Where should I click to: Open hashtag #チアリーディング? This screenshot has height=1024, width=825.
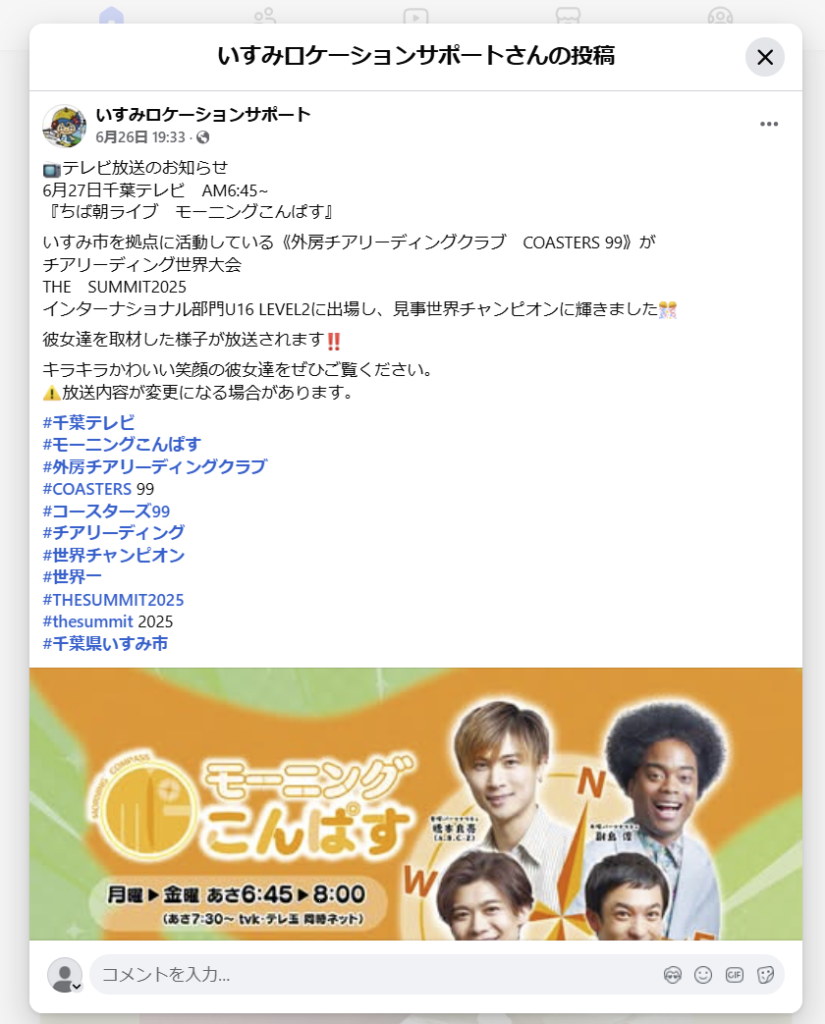pos(113,533)
